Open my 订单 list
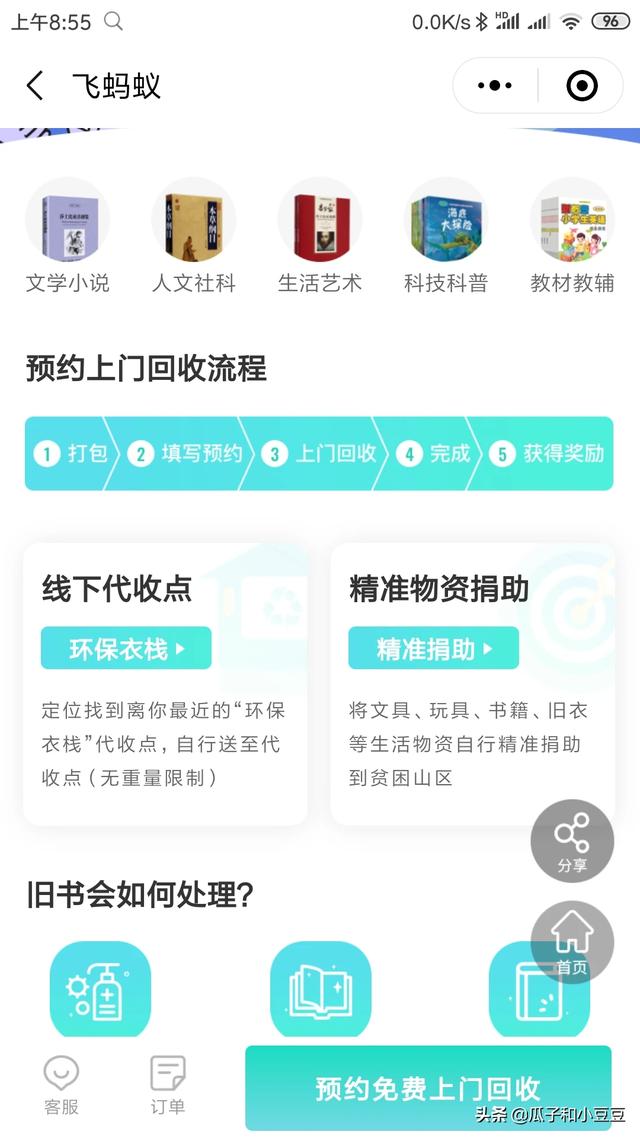640x1138 pixels. coord(167,1085)
